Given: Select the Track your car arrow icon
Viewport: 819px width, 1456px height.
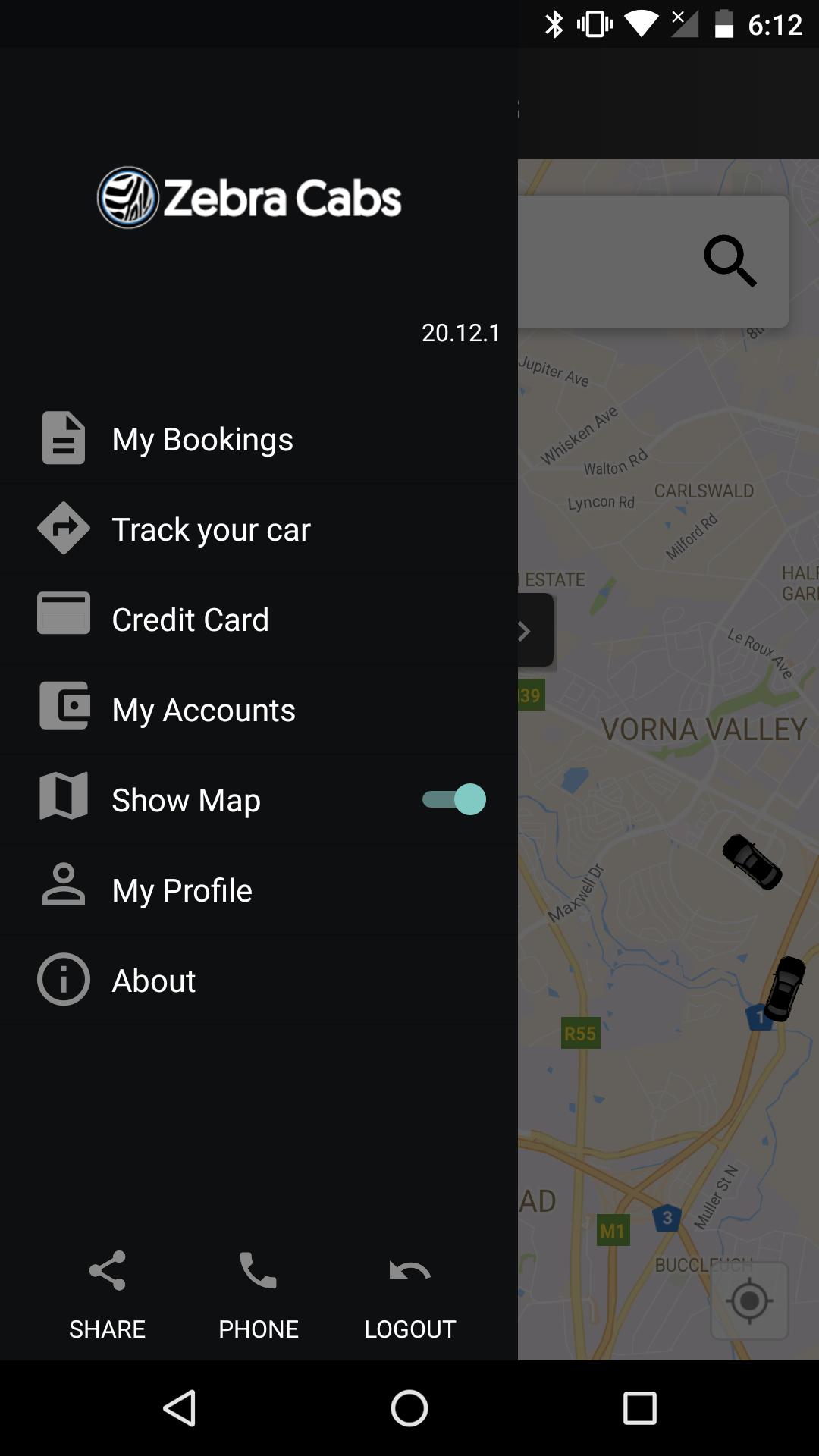Looking at the screenshot, I should (x=63, y=529).
